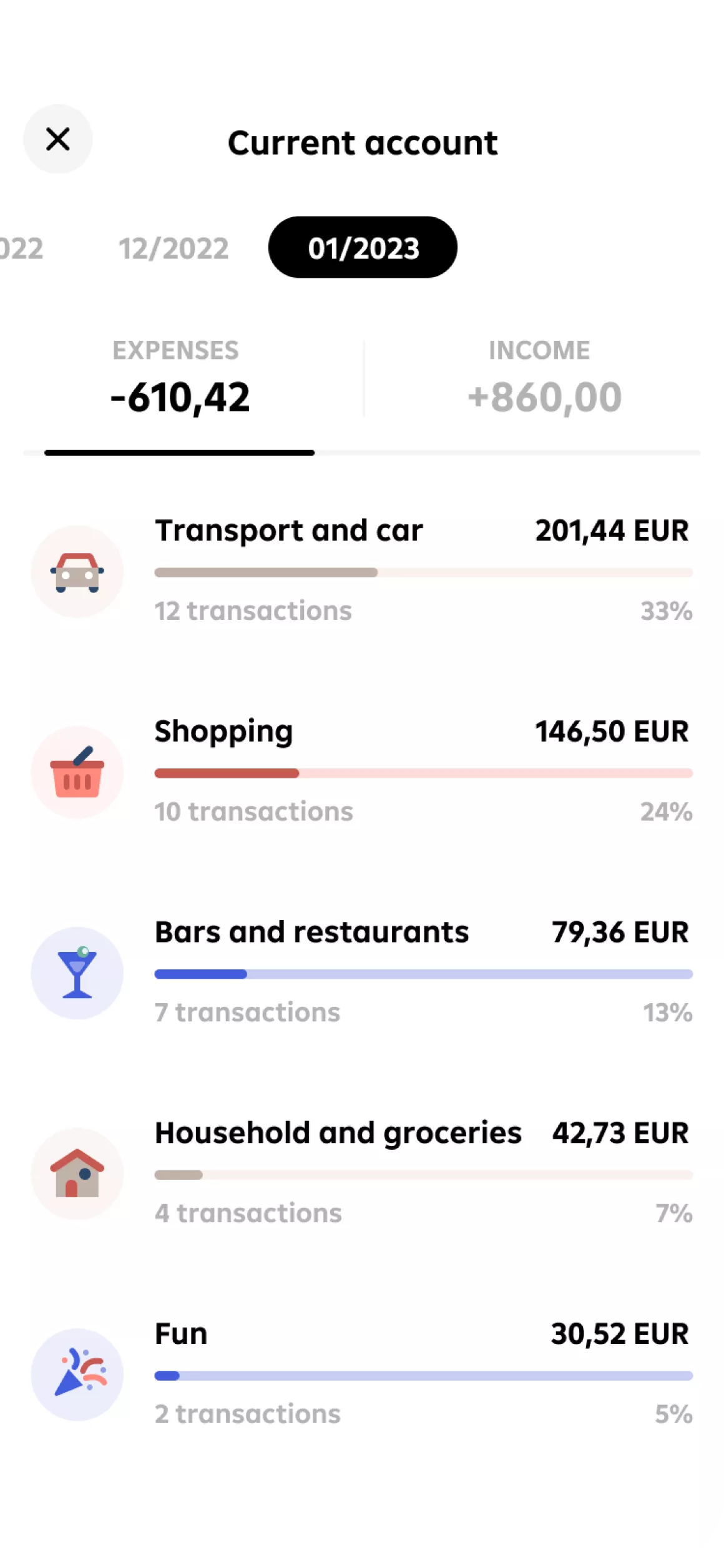
Task: Select the 01/2023 month chip
Action: (363, 248)
